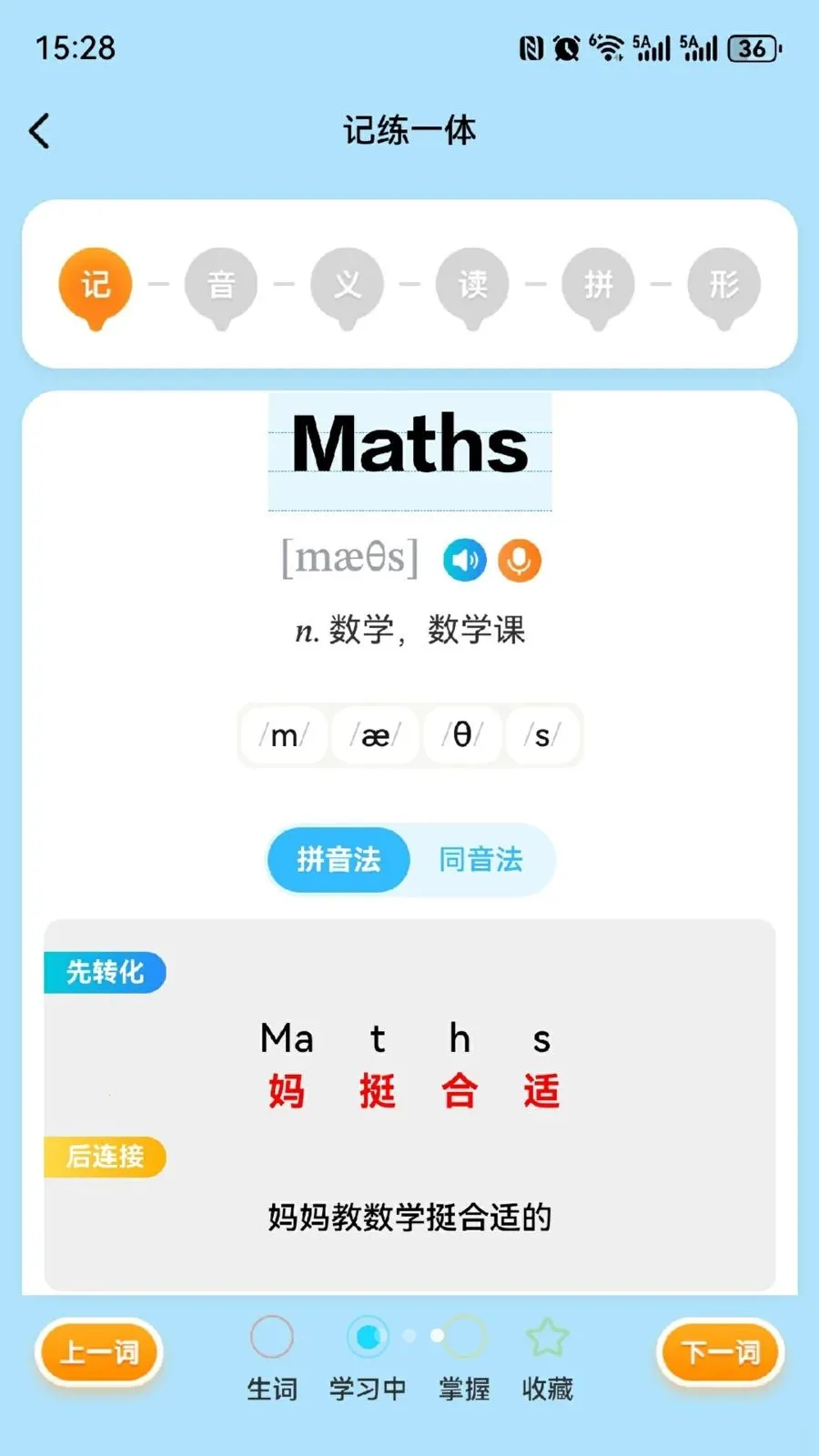819x1456 pixels.
Task: Go back using the top-left arrow
Action: click(x=40, y=132)
